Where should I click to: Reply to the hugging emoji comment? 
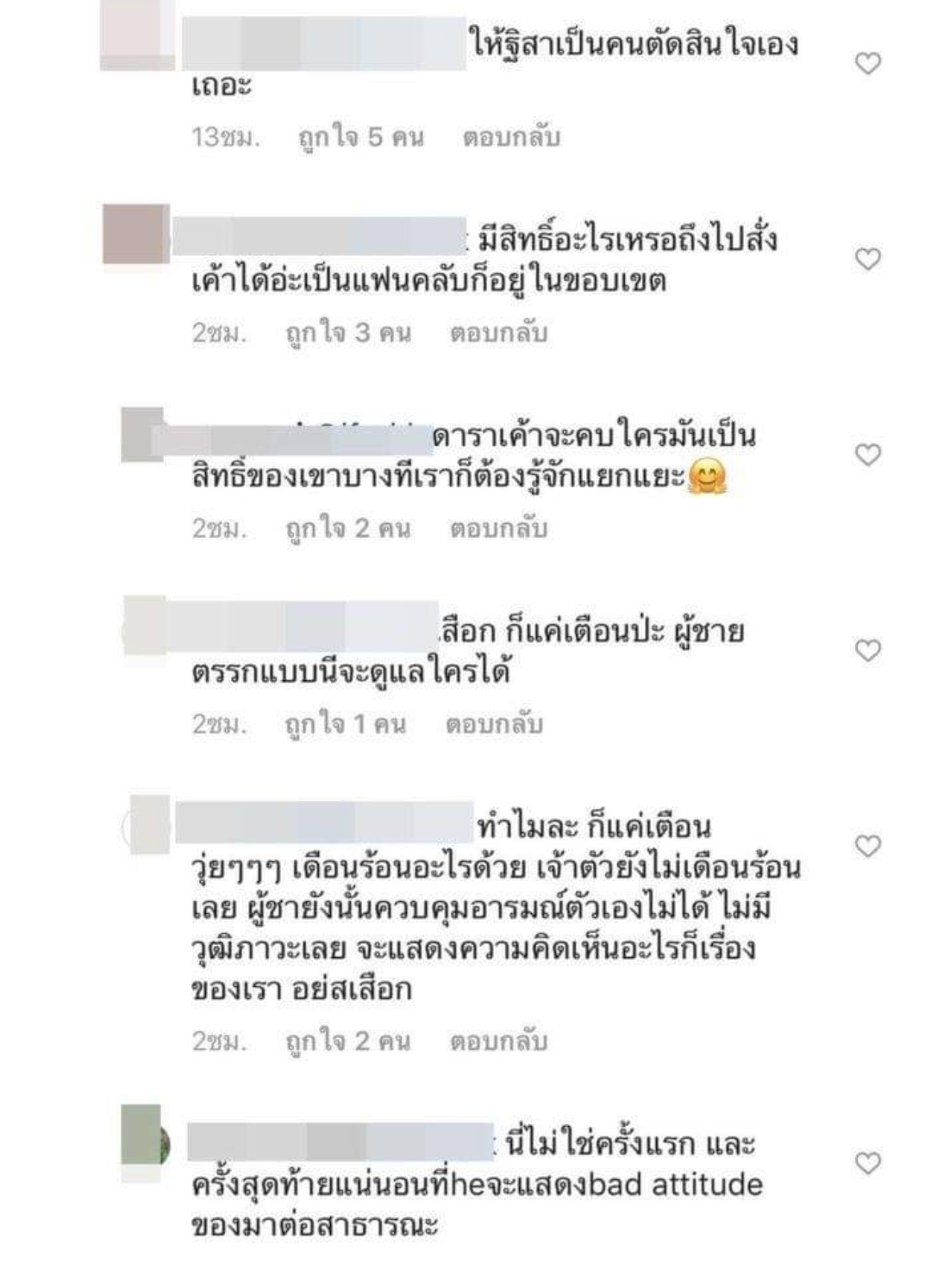pyautogui.click(x=498, y=528)
